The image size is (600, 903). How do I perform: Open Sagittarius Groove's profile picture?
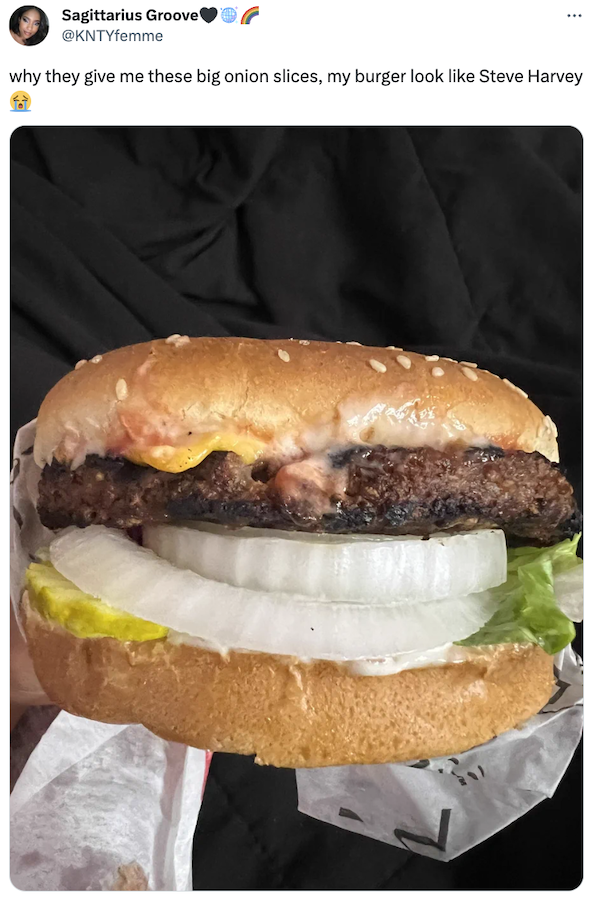pyautogui.click(x=29, y=26)
